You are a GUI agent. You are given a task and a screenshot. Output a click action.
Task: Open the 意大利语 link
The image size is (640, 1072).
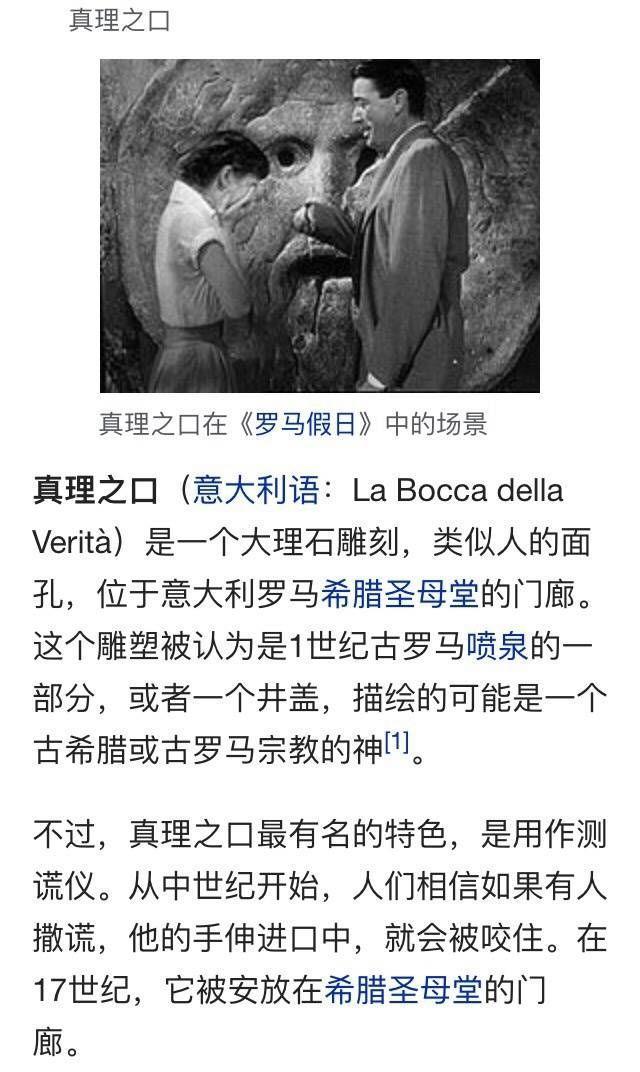pyautogui.click(x=257, y=491)
